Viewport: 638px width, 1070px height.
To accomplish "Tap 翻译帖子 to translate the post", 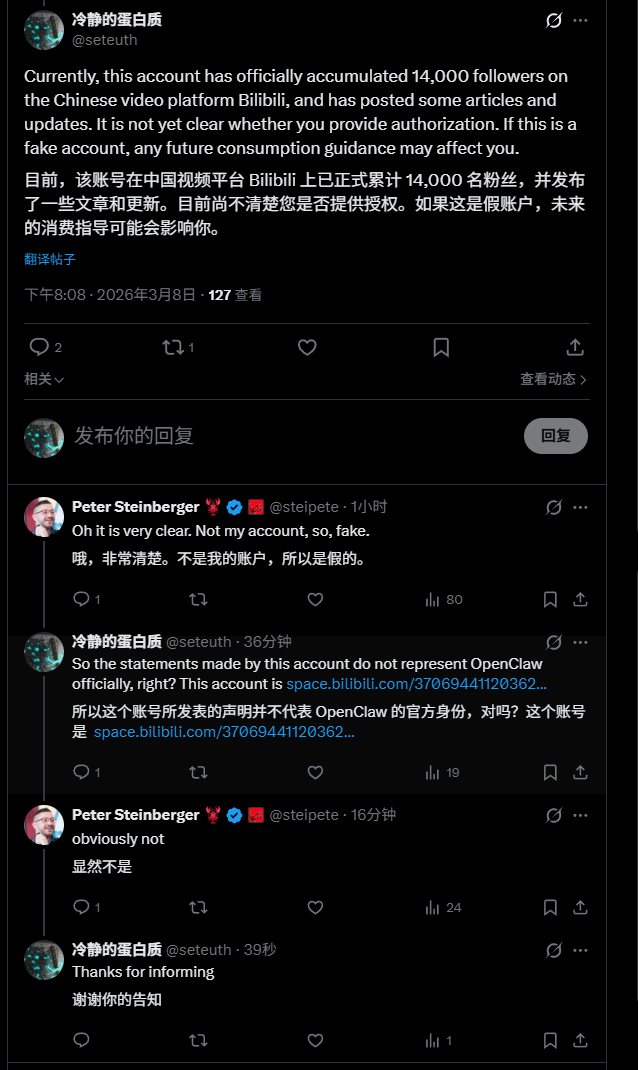I will 50,259.
